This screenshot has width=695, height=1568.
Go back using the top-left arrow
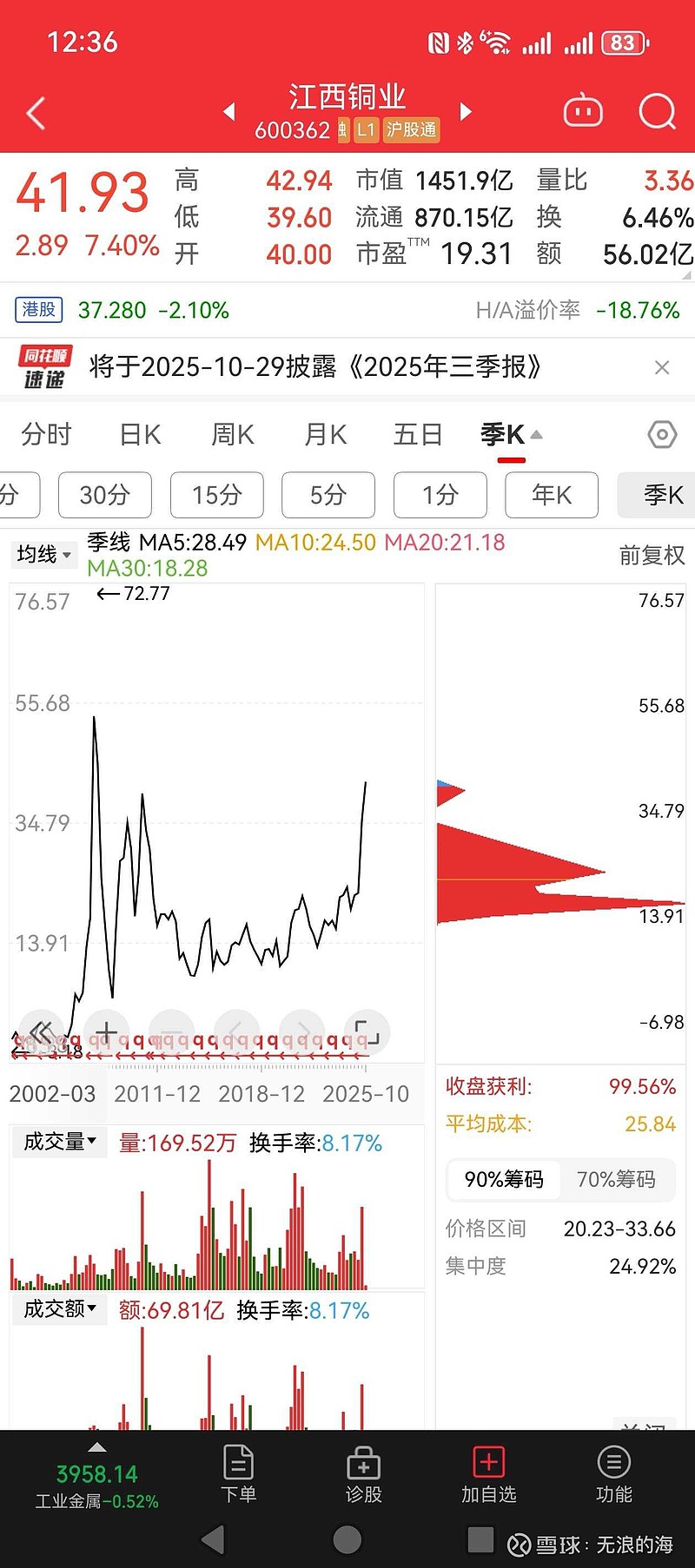[36, 114]
